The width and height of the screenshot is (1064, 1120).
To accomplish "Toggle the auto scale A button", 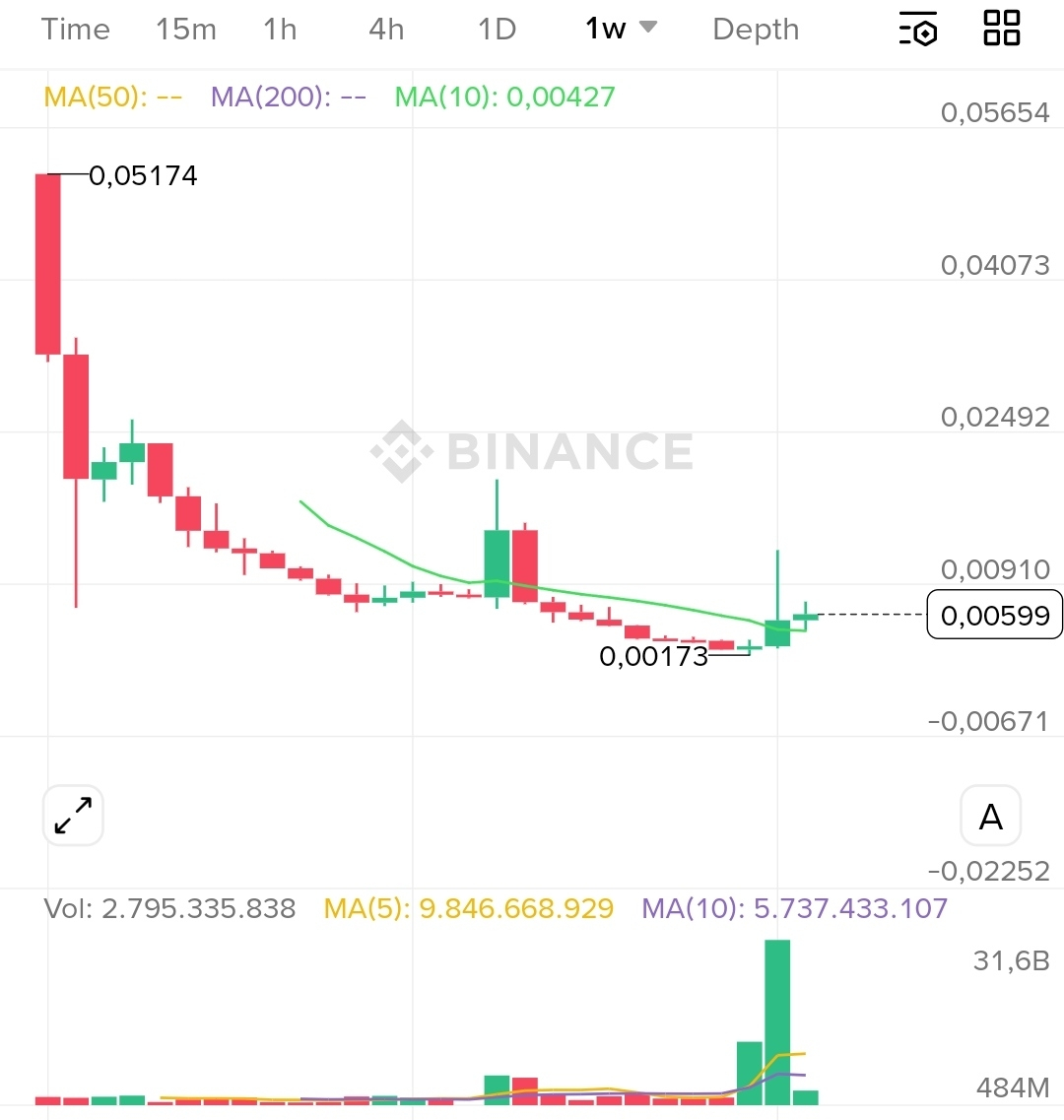I will 991,817.
